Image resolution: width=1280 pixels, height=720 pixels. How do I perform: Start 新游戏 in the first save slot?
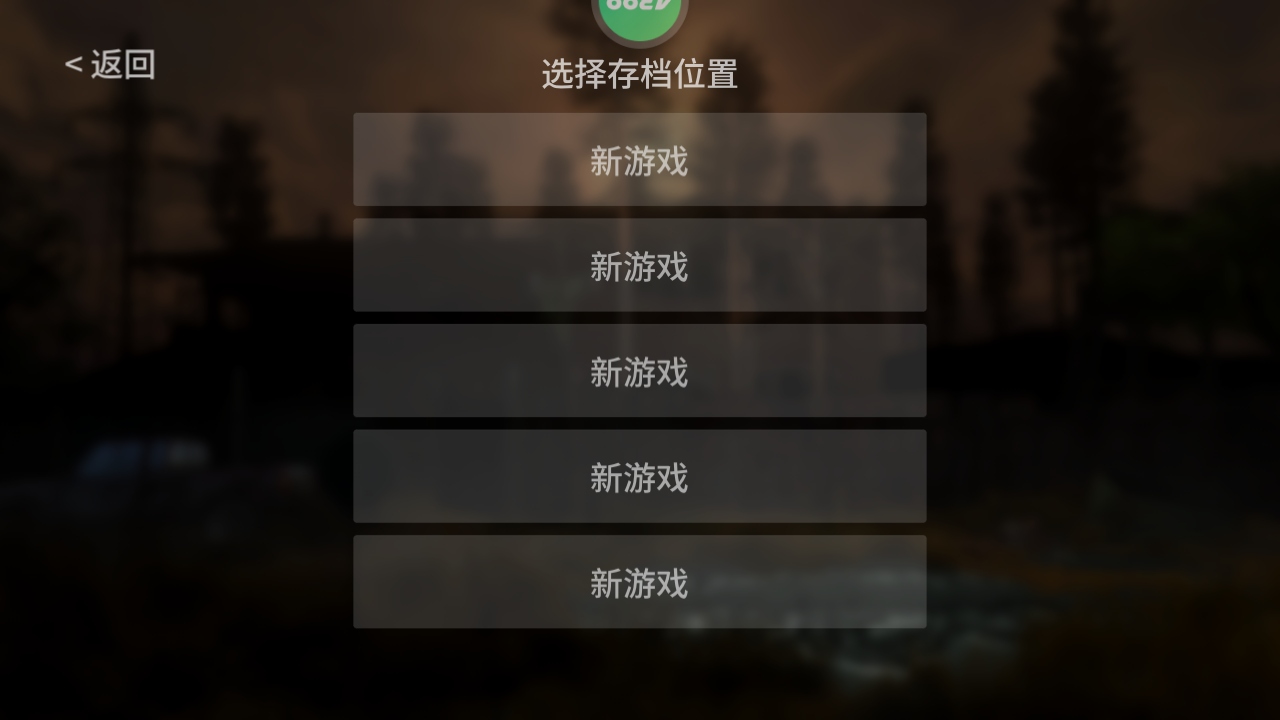click(x=639, y=160)
